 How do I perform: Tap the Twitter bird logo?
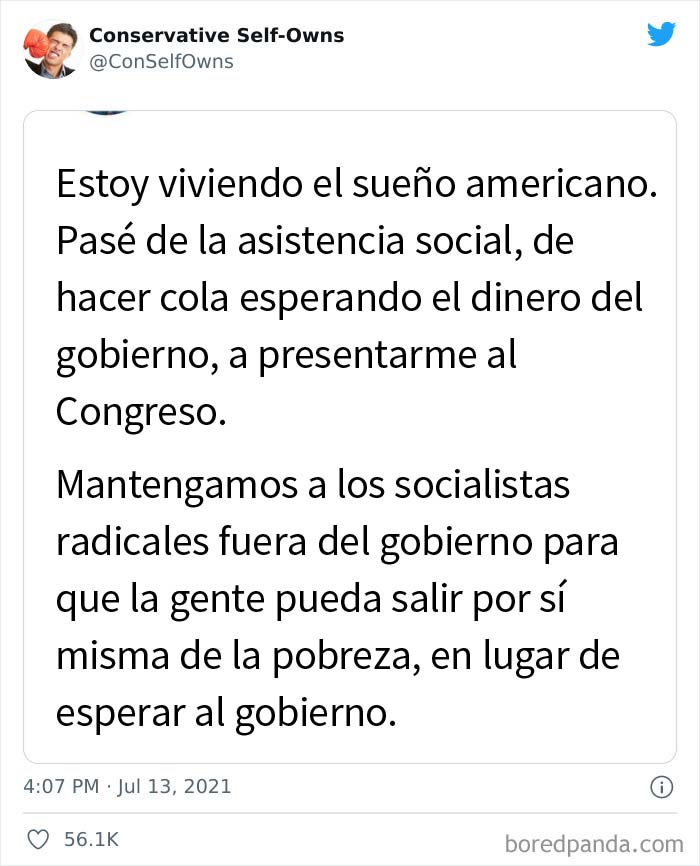click(x=661, y=34)
